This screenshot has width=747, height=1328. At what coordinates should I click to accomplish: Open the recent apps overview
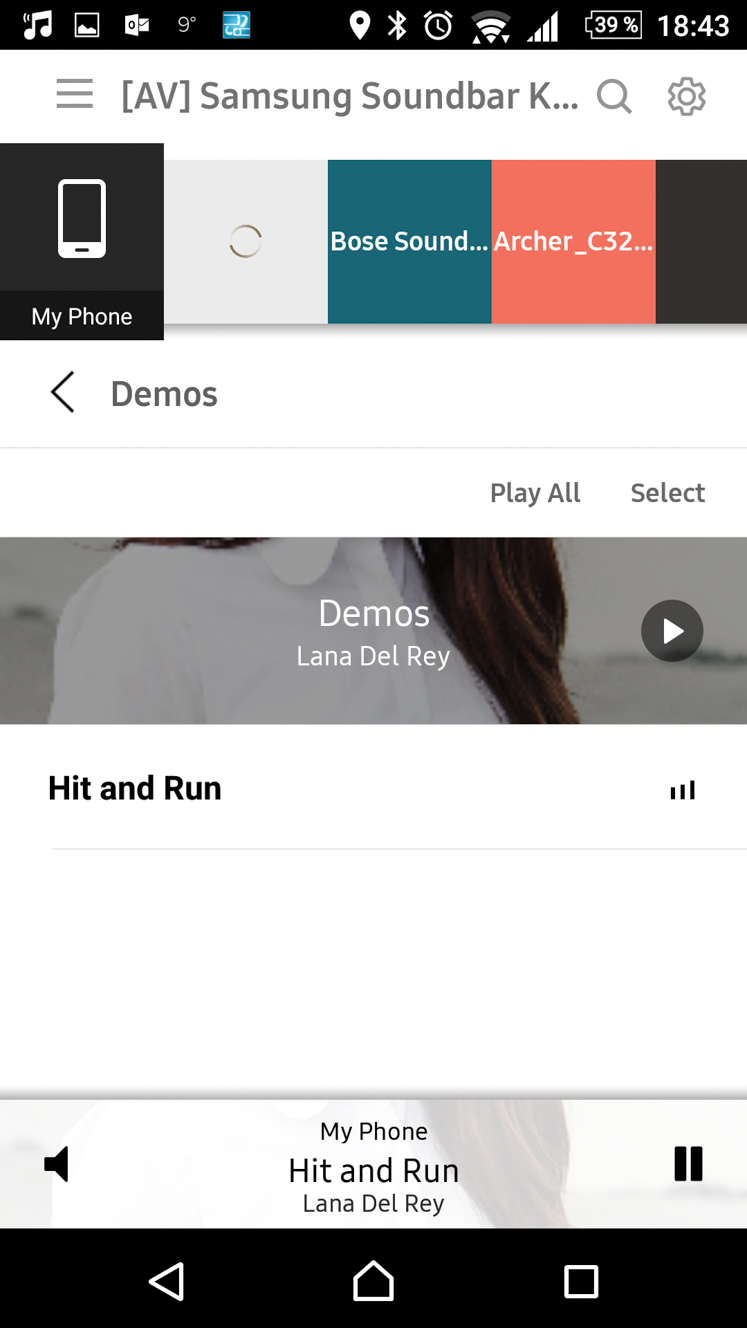[x=581, y=1281]
